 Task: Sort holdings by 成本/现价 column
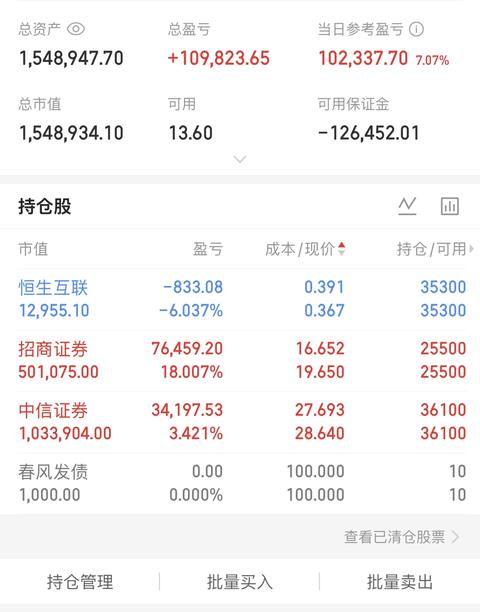coord(305,249)
